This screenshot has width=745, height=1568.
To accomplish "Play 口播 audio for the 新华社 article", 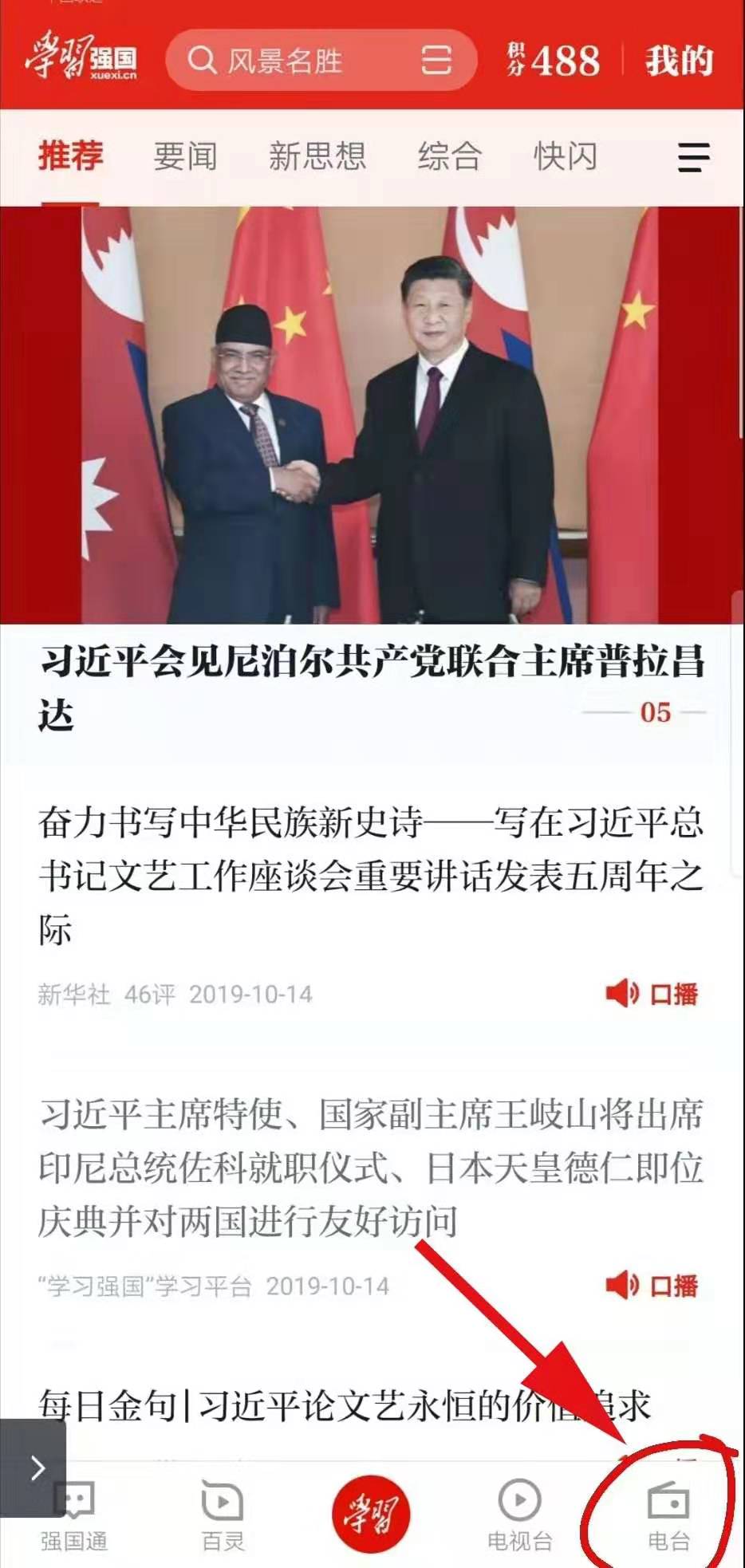I will [x=652, y=994].
